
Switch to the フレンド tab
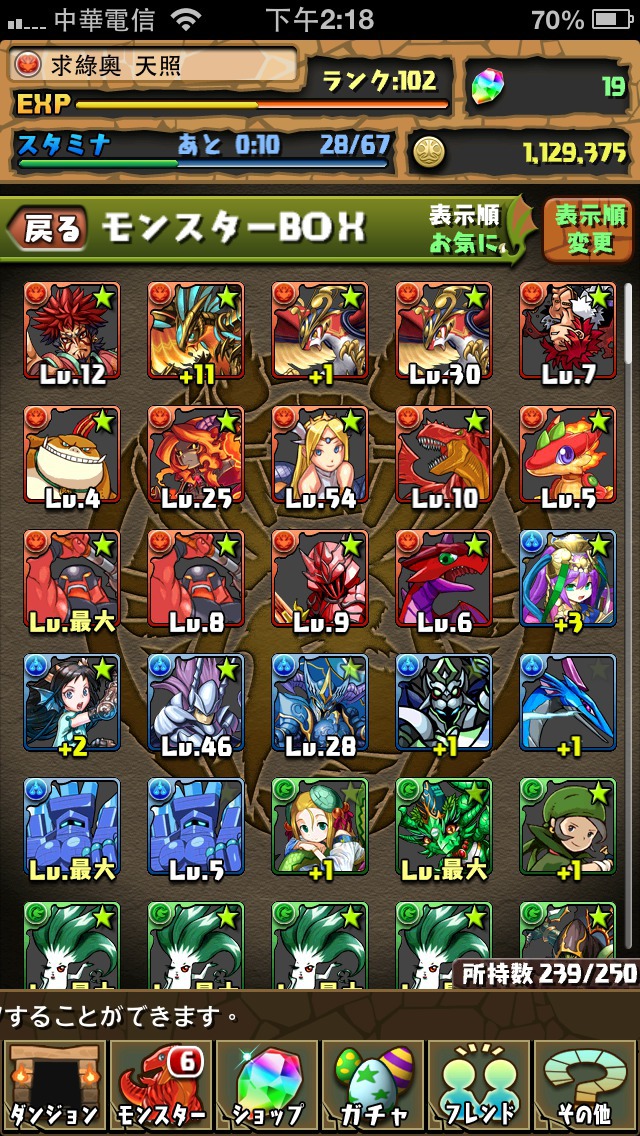tap(480, 1086)
